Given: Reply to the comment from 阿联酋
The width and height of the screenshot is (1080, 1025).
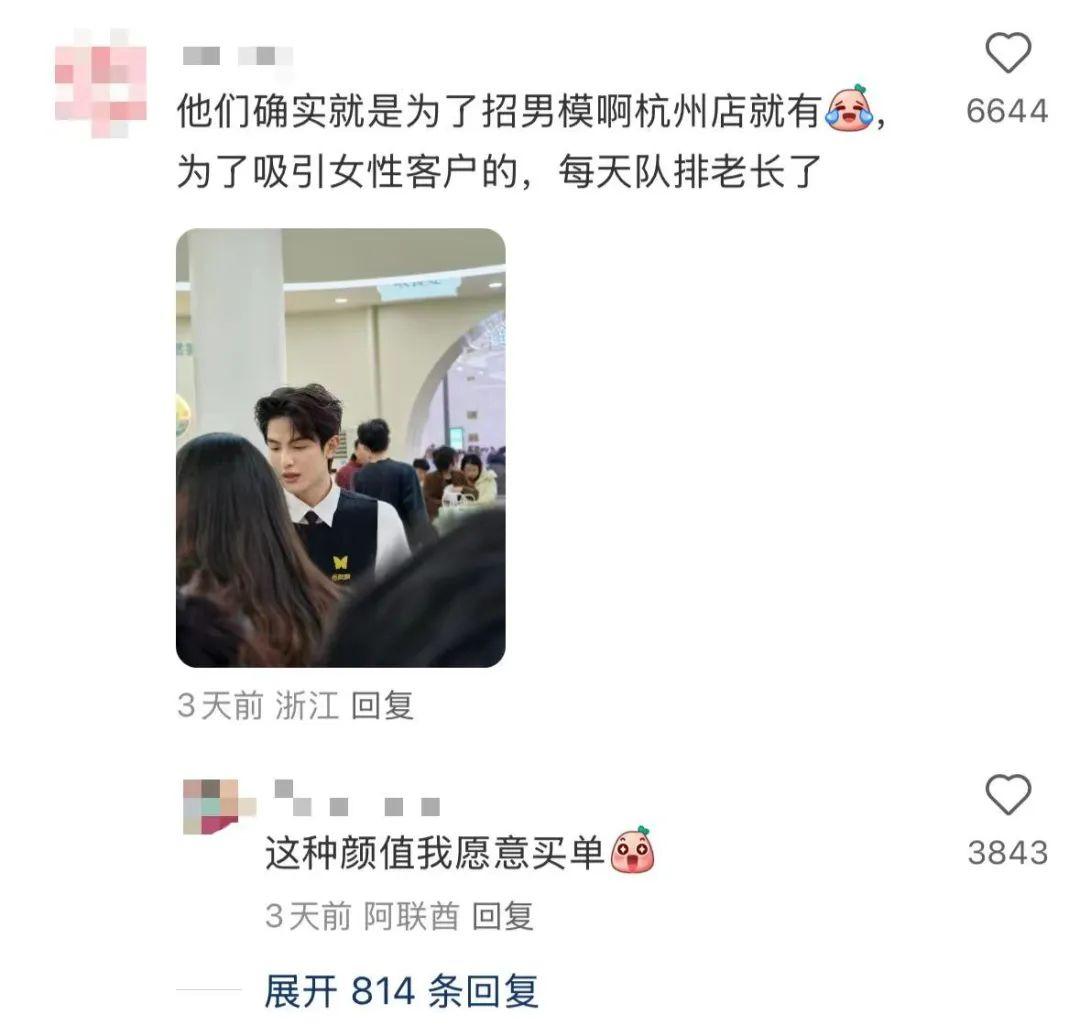Looking at the screenshot, I should point(502,916).
